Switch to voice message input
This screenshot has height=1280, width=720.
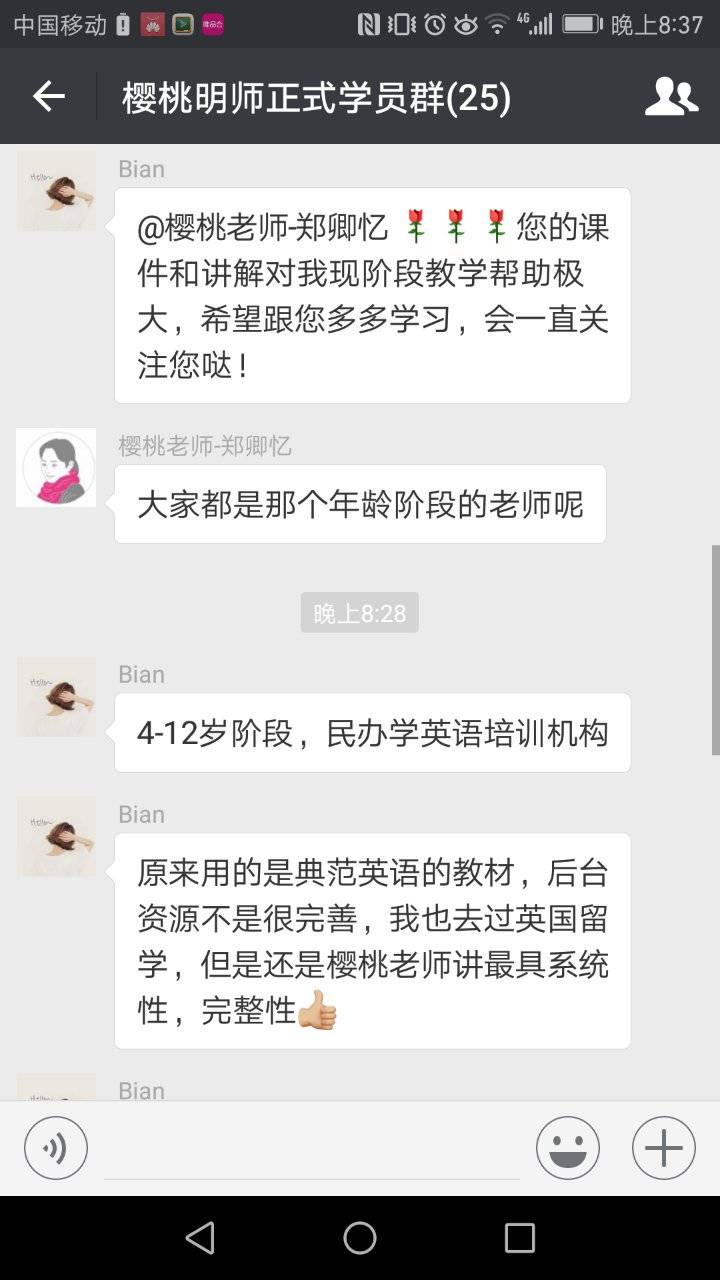pos(56,1148)
